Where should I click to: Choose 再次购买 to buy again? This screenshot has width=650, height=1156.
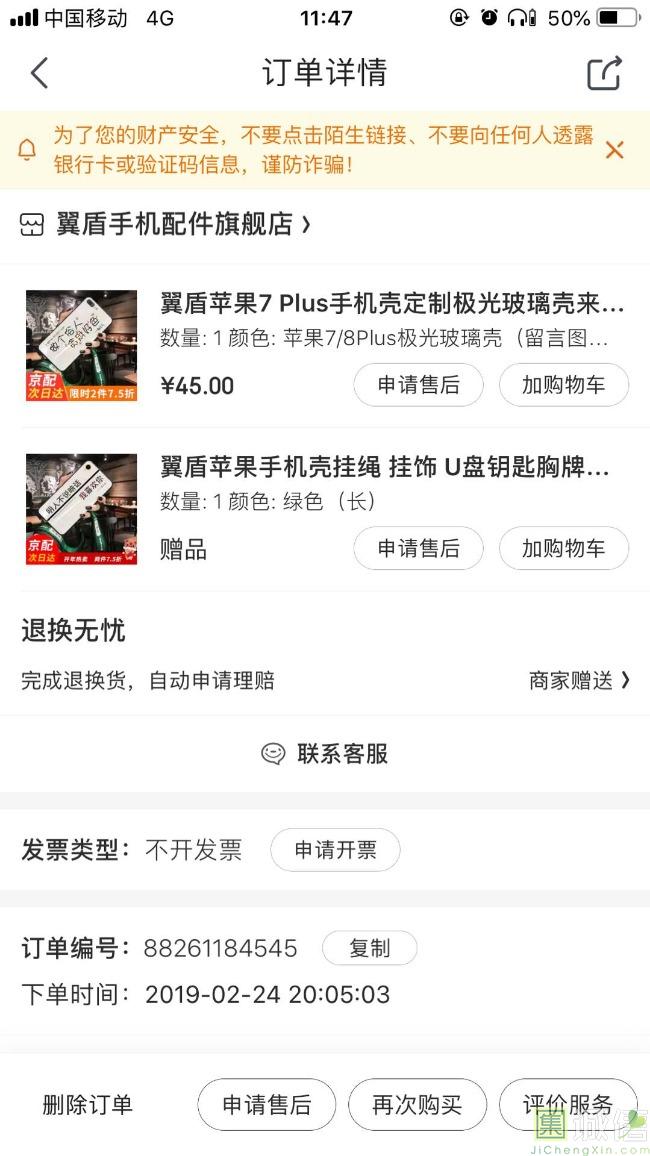pyautogui.click(x=417, y=1105)
